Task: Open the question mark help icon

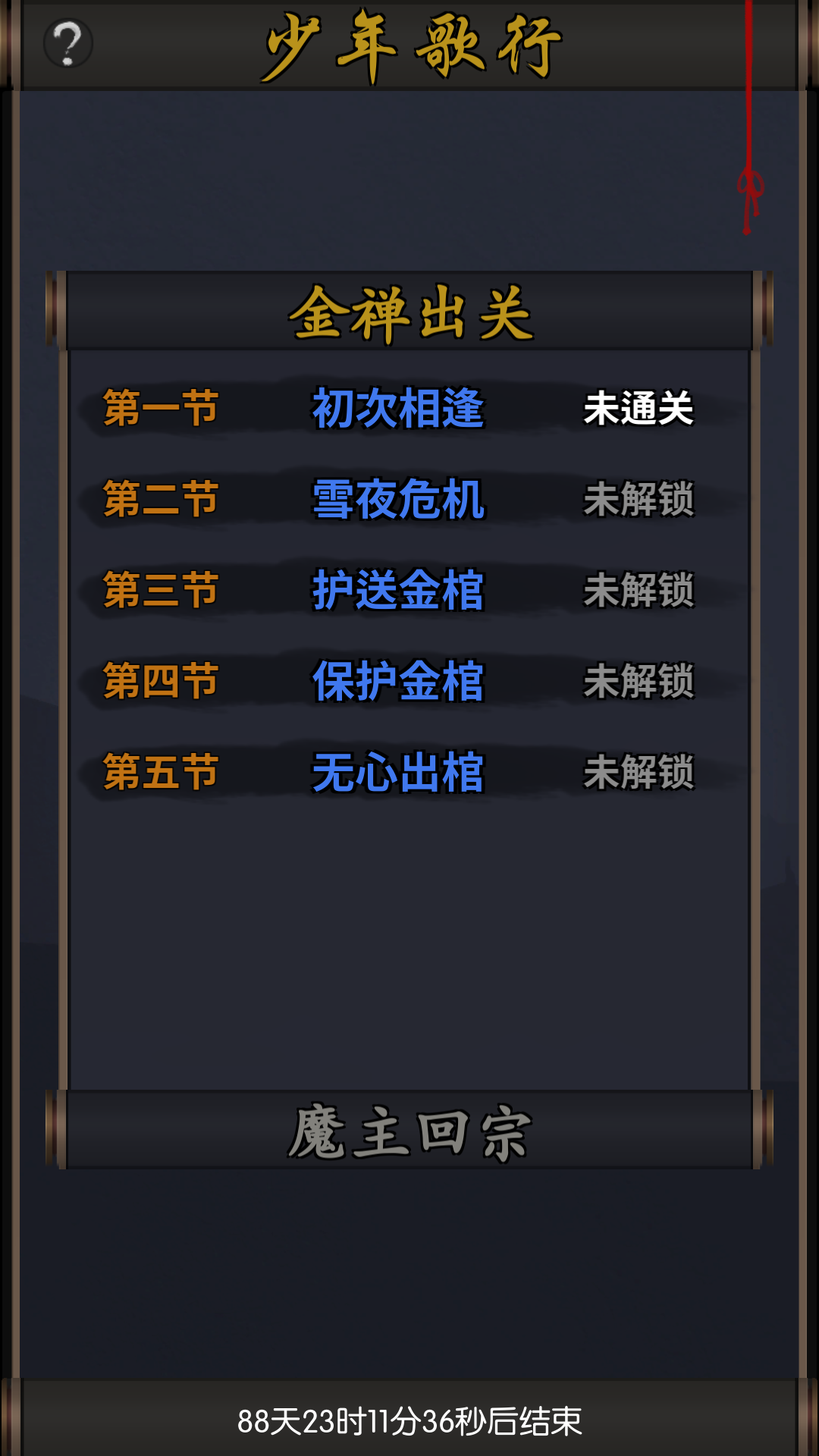Action: pyautogui.click(x=68, y=43)
